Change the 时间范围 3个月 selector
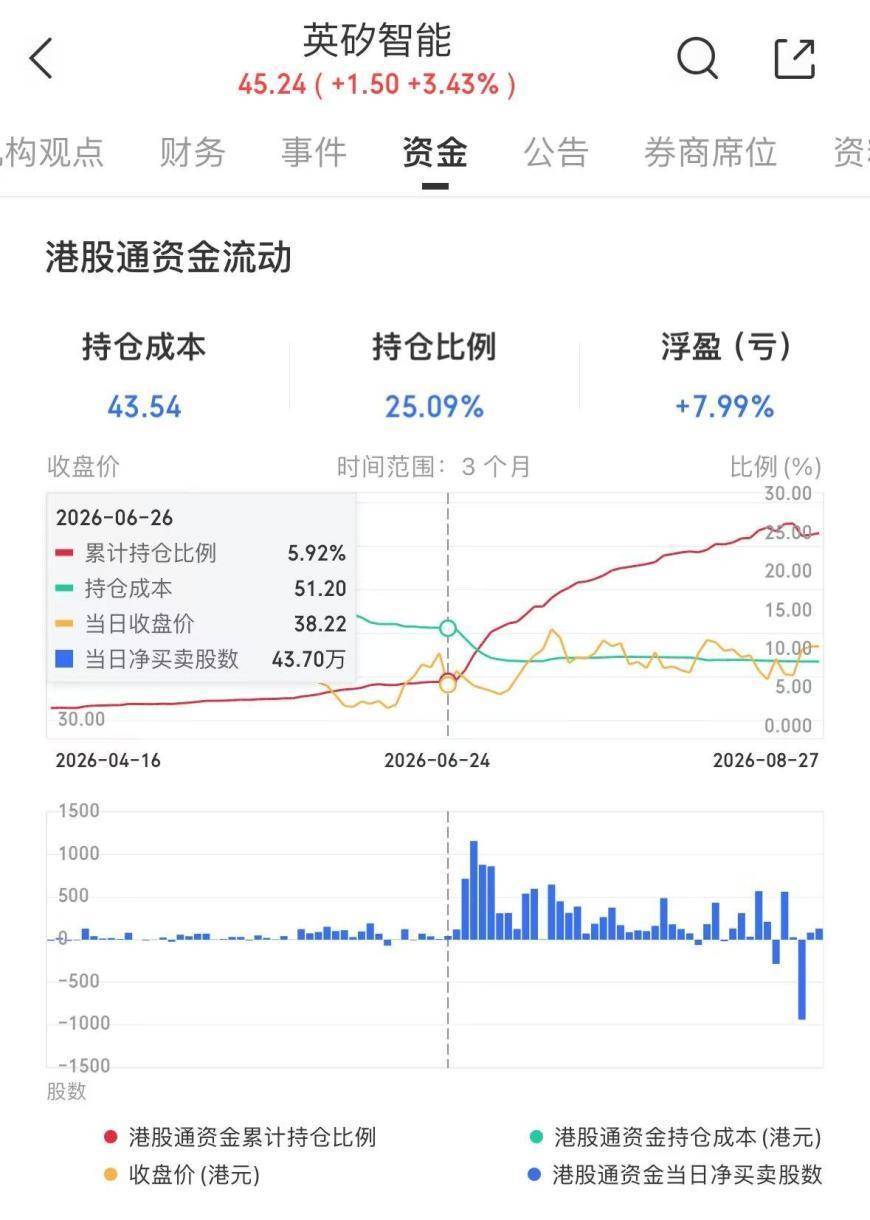The width and height of the screenshot is (870, 1220). pos(434,466)
